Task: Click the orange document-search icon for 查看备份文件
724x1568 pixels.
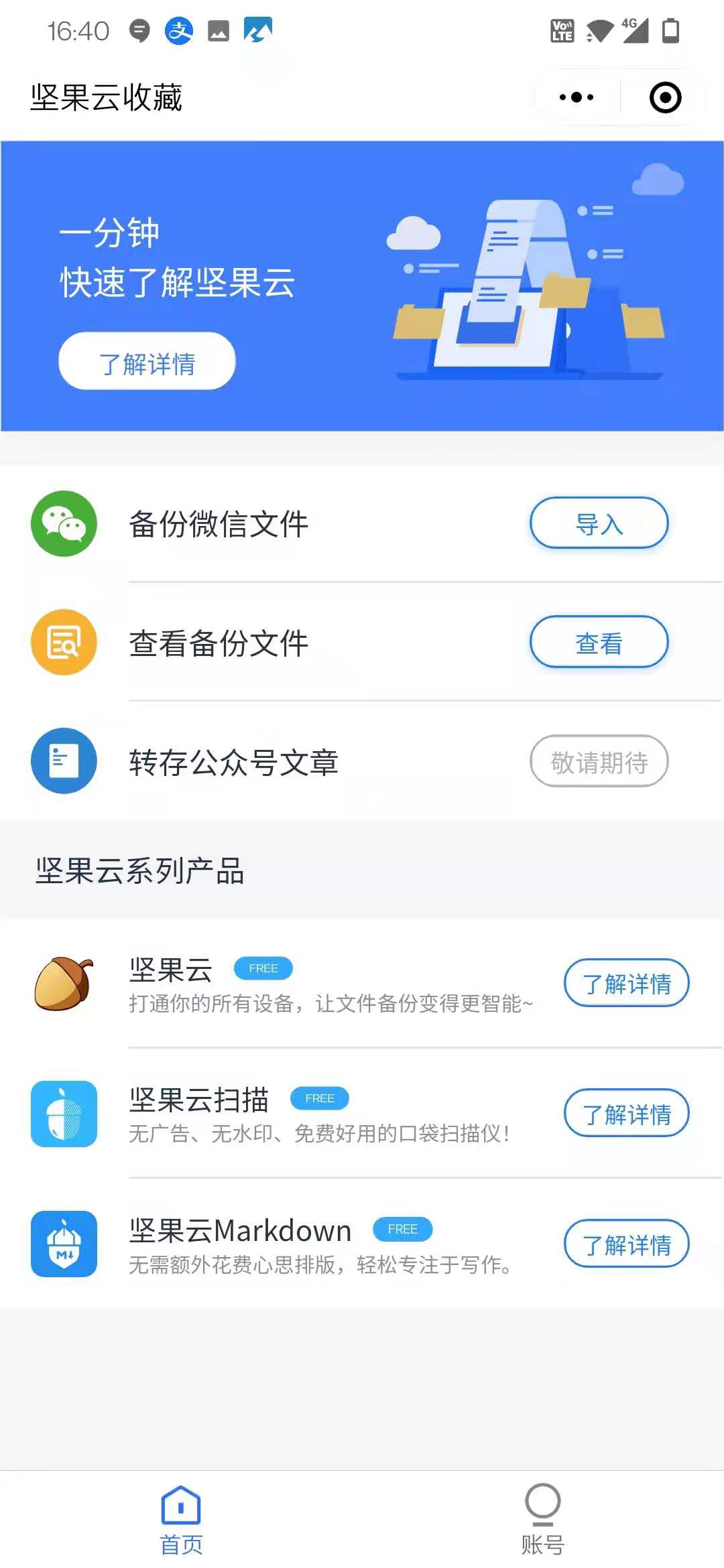Action: coord(64,642)
